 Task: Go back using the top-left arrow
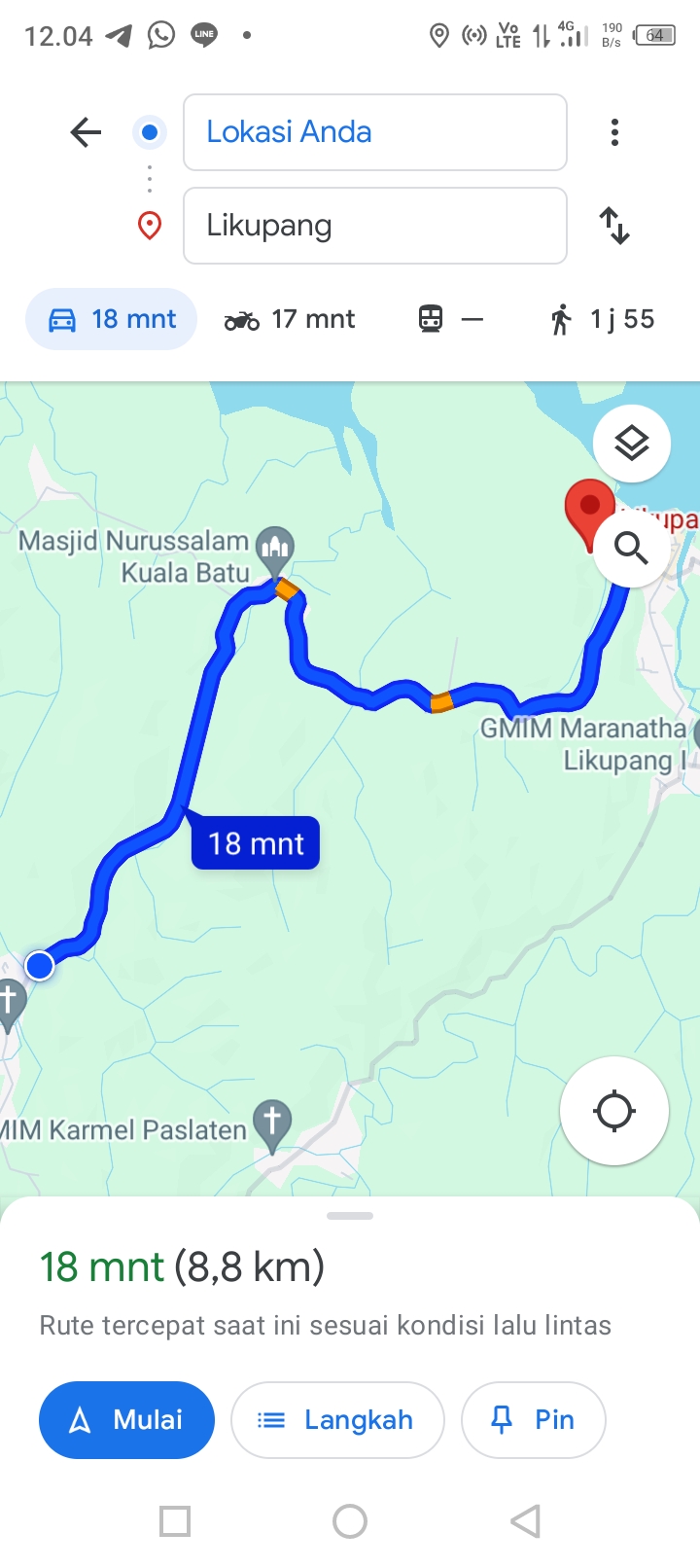86,132
